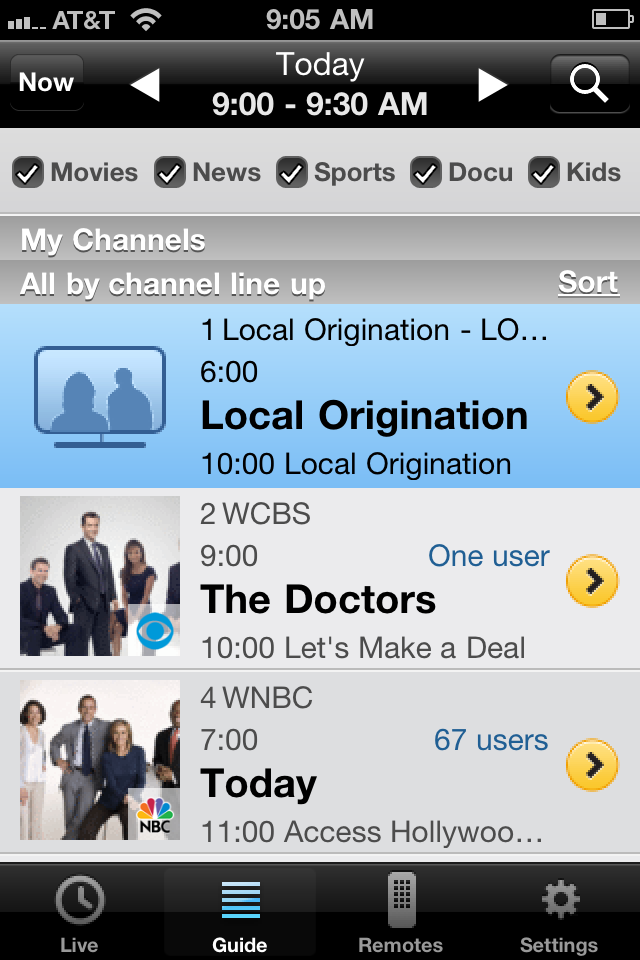Screen dimensions: 640x960
Task: Advance to the next time slot
Action: tap(492, 85)
